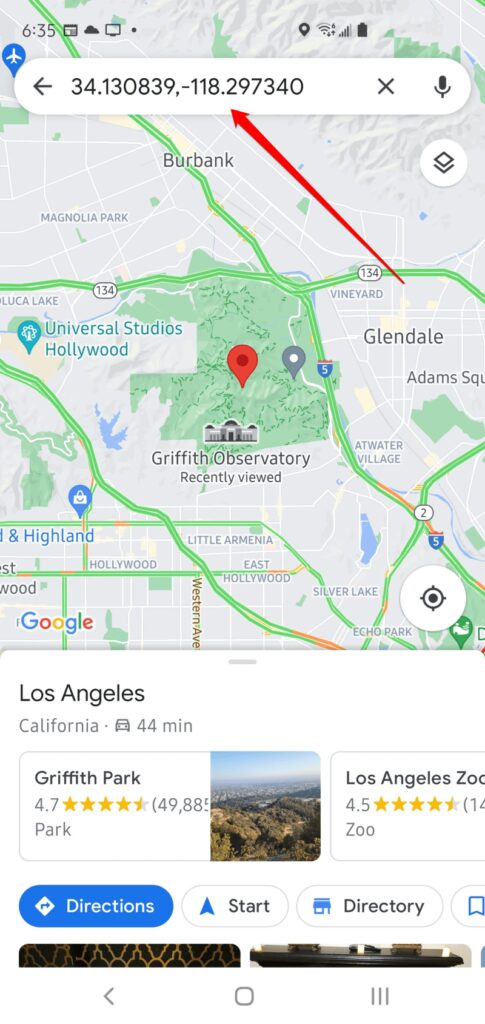Center the map on my location
The width and height of the screenshot is (485, 1024).
(x=433, y=598)
